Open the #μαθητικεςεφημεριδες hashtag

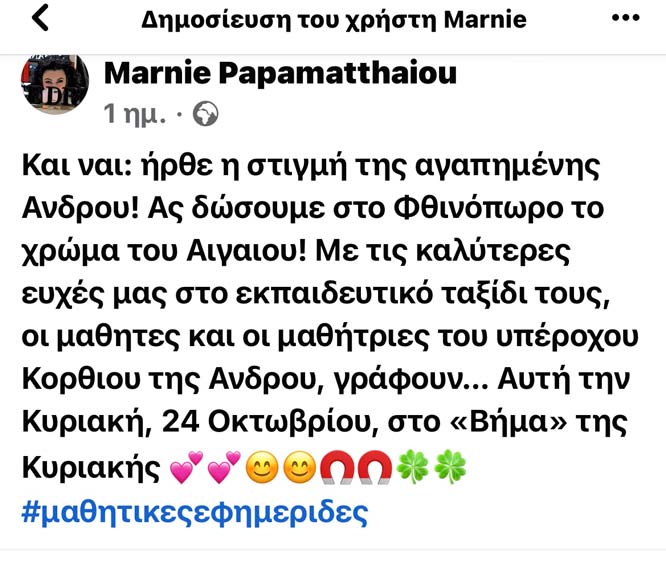[195, 513]
